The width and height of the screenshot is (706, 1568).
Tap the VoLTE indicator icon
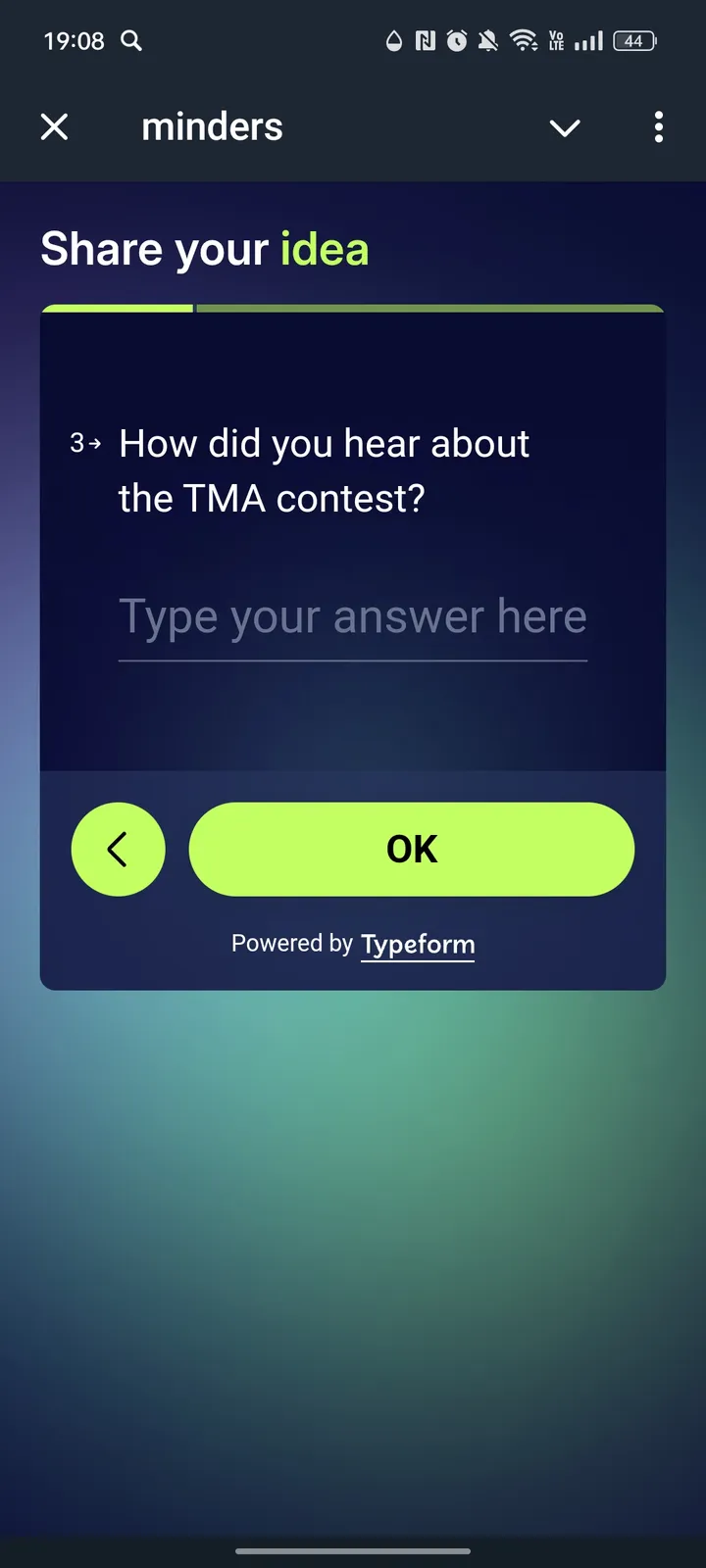click(555, 41)
